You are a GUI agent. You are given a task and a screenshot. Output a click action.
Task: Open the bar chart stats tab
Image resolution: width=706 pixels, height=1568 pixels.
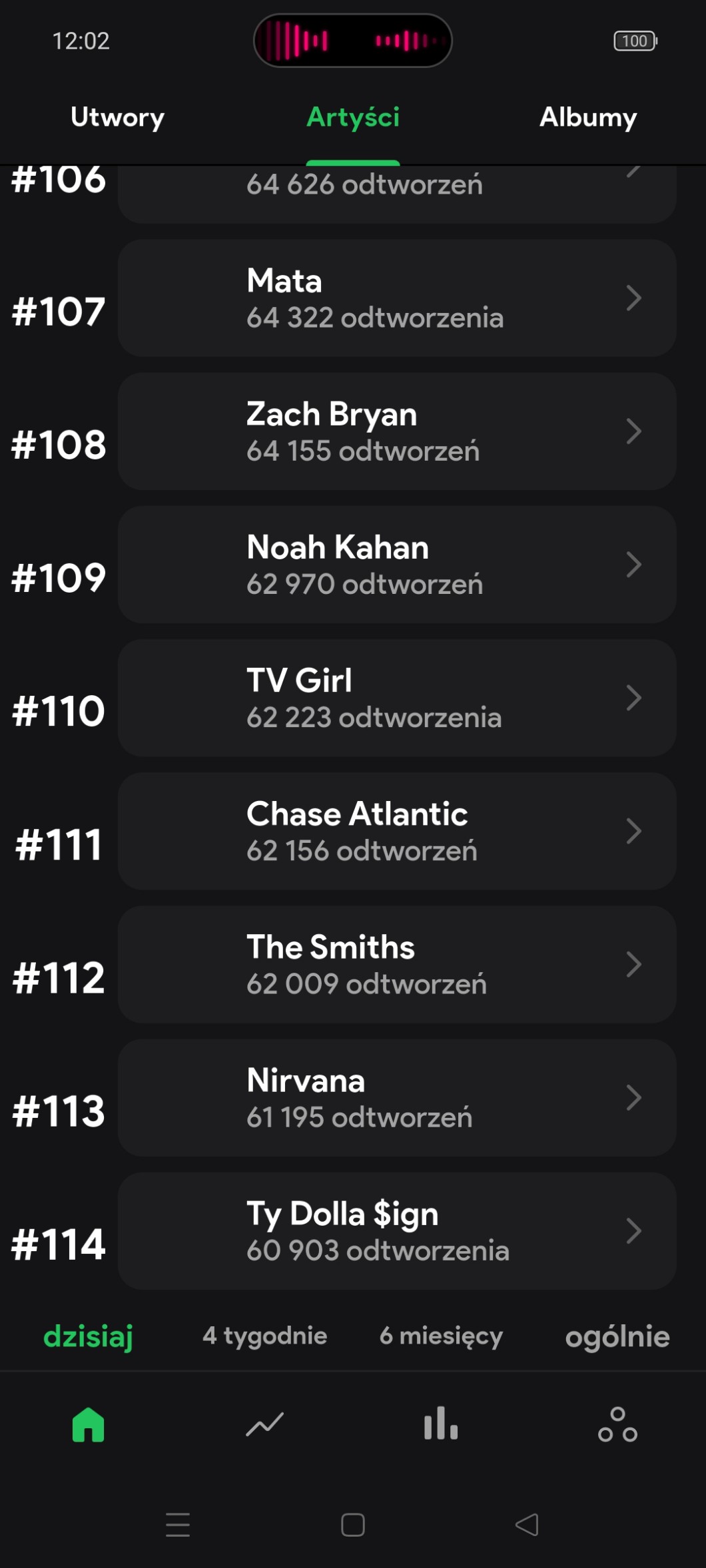(441, 1425)
